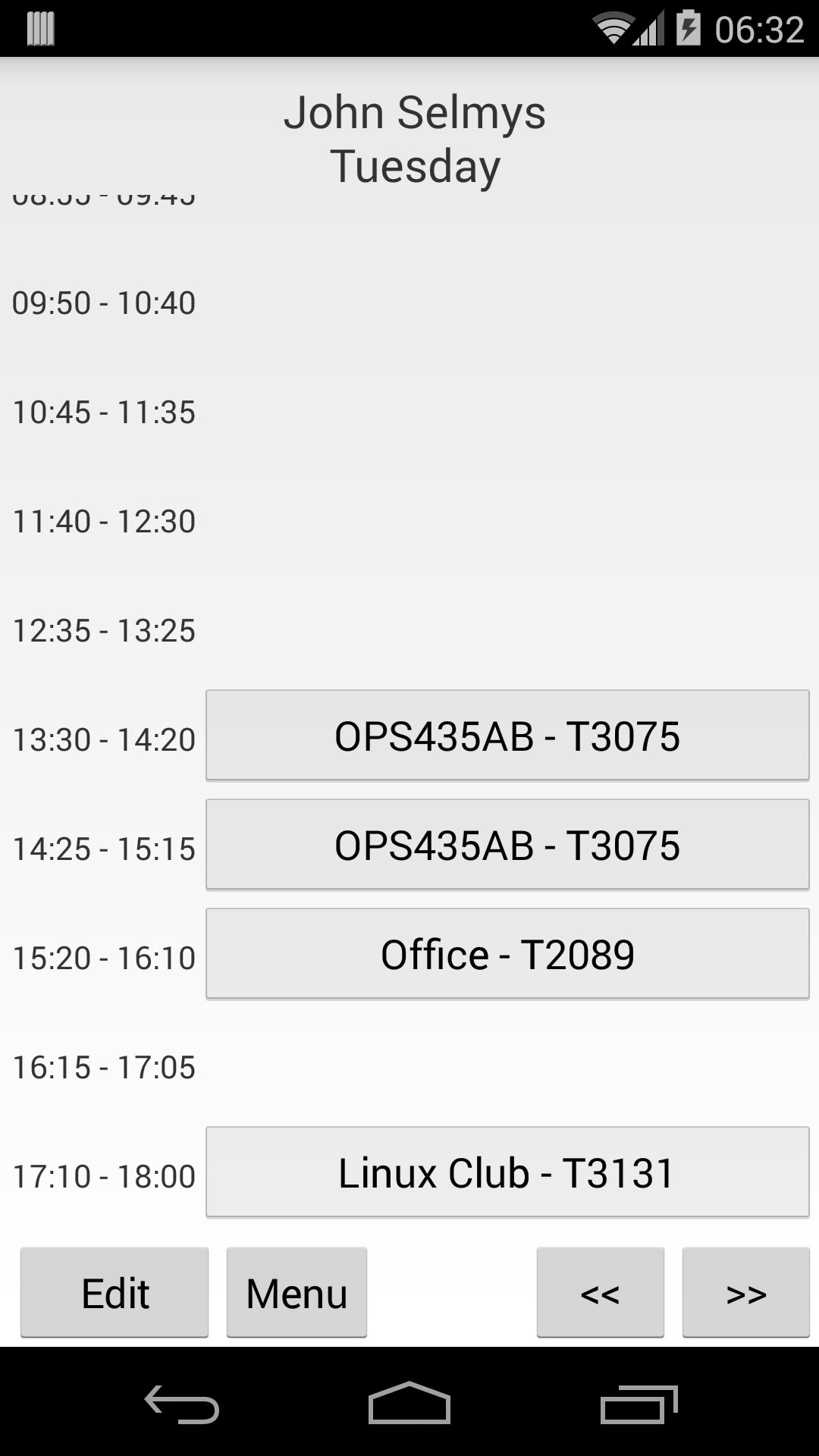The width and height of the screenshot is (819, 1456).
Task: Open the OPS435AB class at 14:25 - 15:15
Action: [x=507, y=845]
